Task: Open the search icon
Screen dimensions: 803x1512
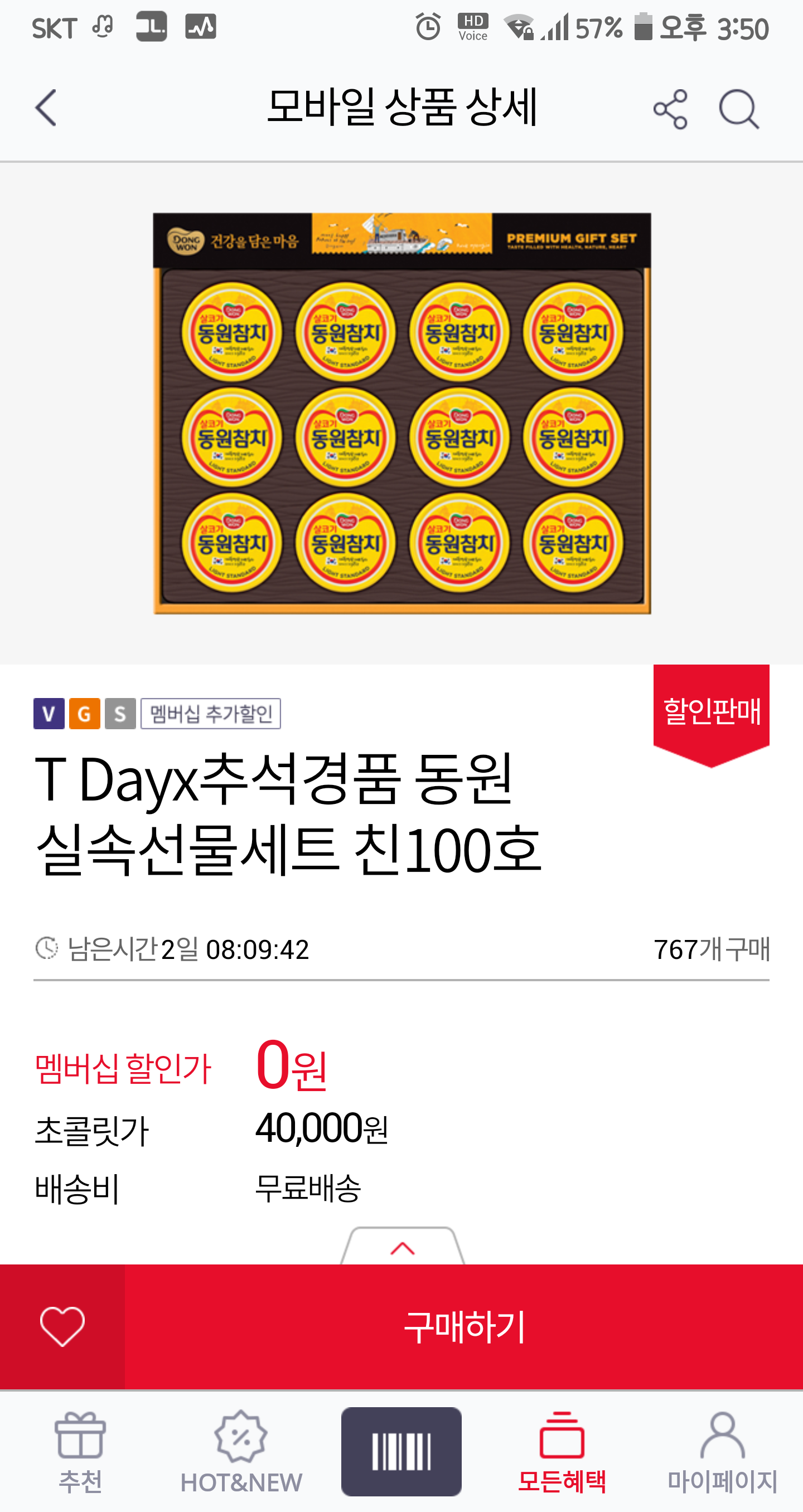Action: coord(738,109)
